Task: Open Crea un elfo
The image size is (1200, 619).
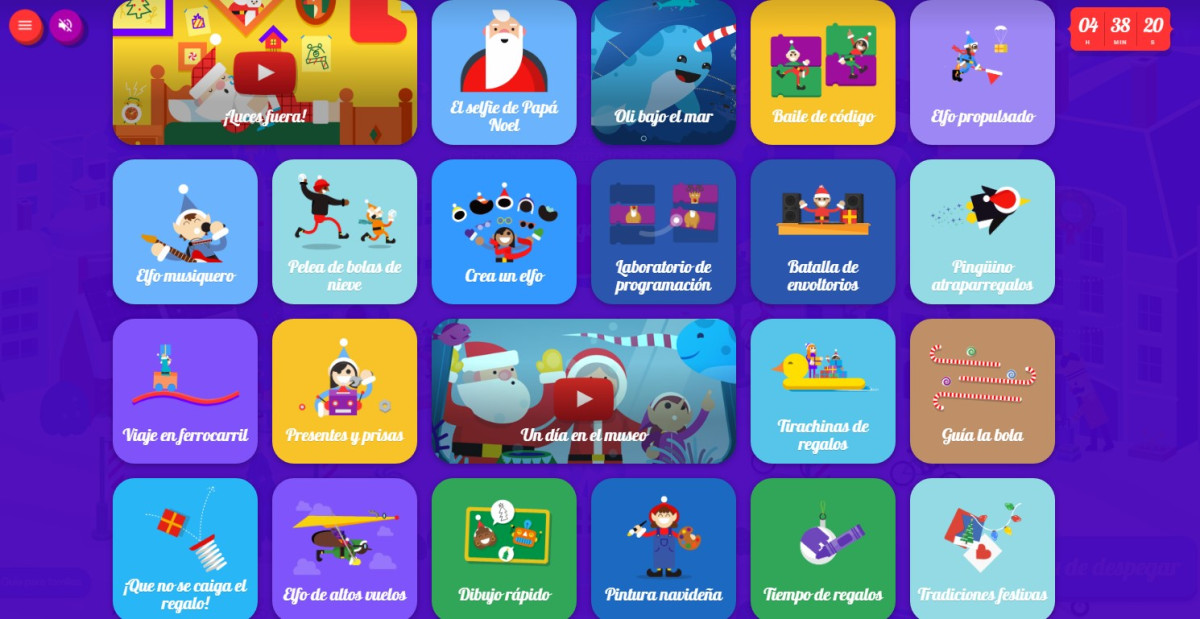Action: pos(504,231)
